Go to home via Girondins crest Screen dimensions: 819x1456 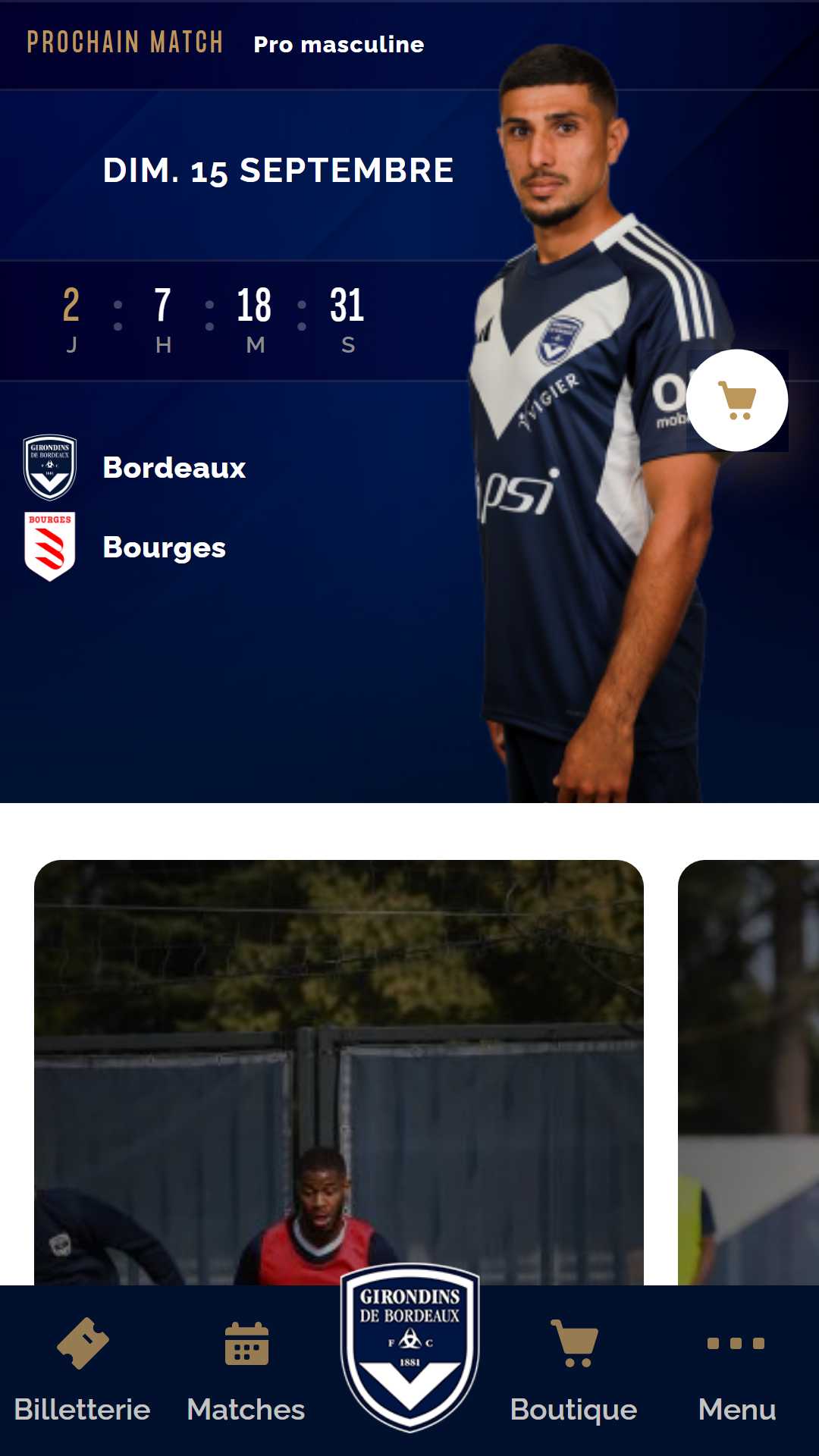409,1348
